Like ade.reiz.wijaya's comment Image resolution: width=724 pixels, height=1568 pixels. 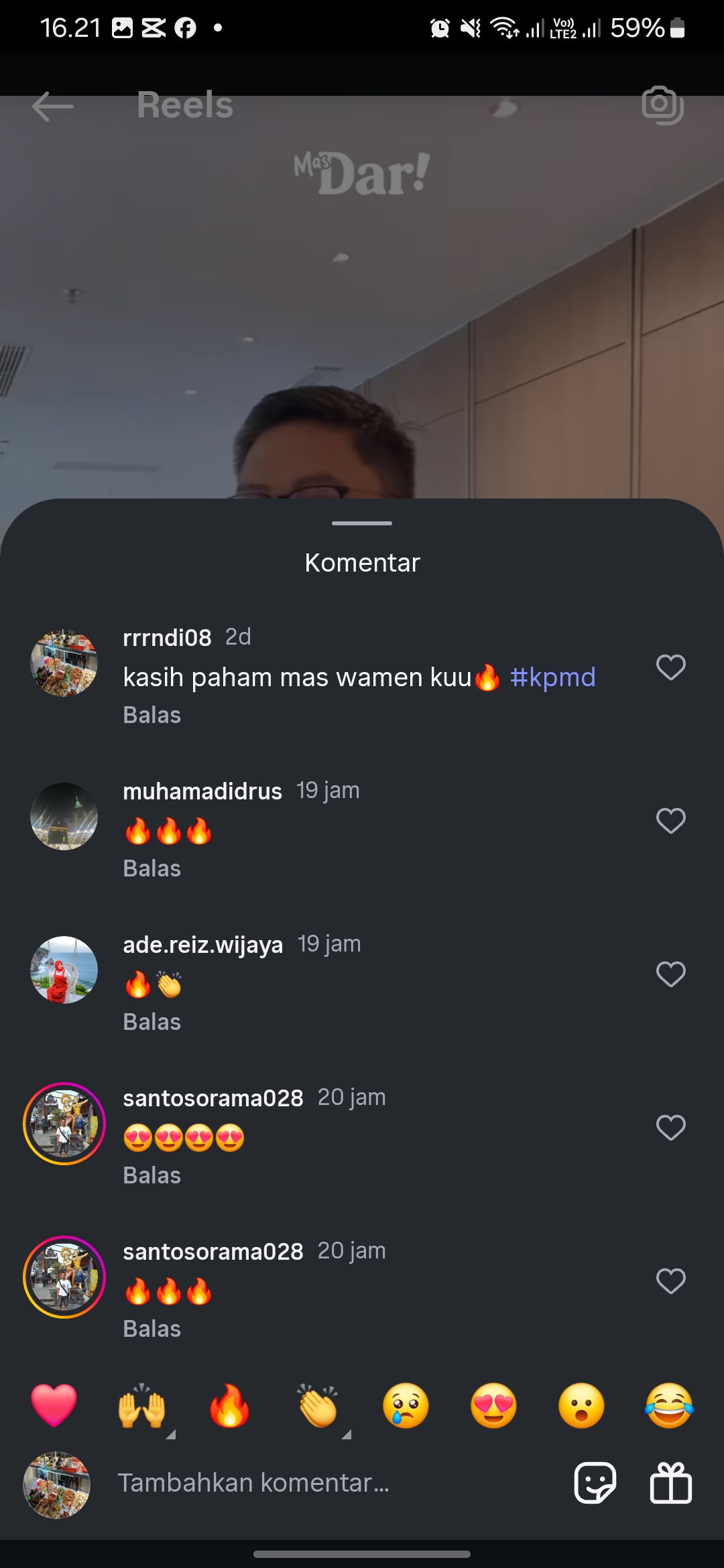(x=670, y=974)
